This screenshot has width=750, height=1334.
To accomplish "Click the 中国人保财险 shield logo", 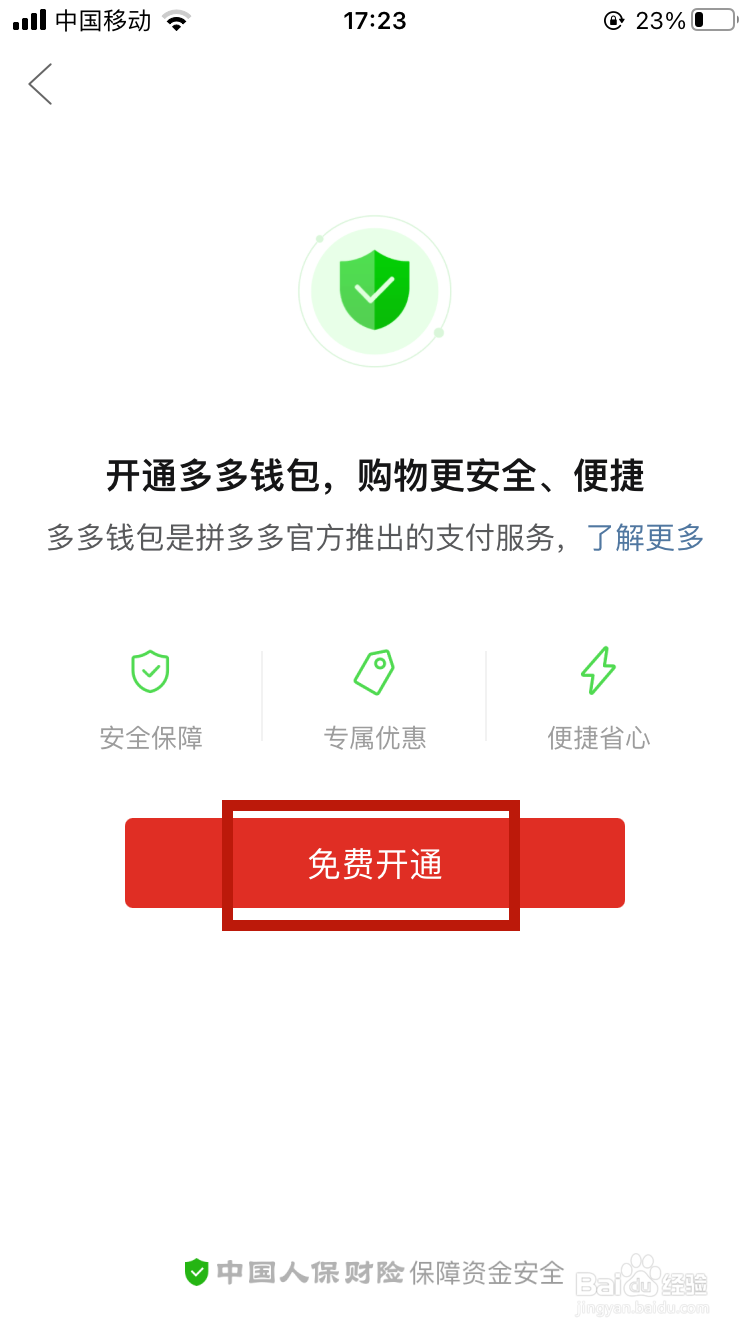I will pos(196,1272).
